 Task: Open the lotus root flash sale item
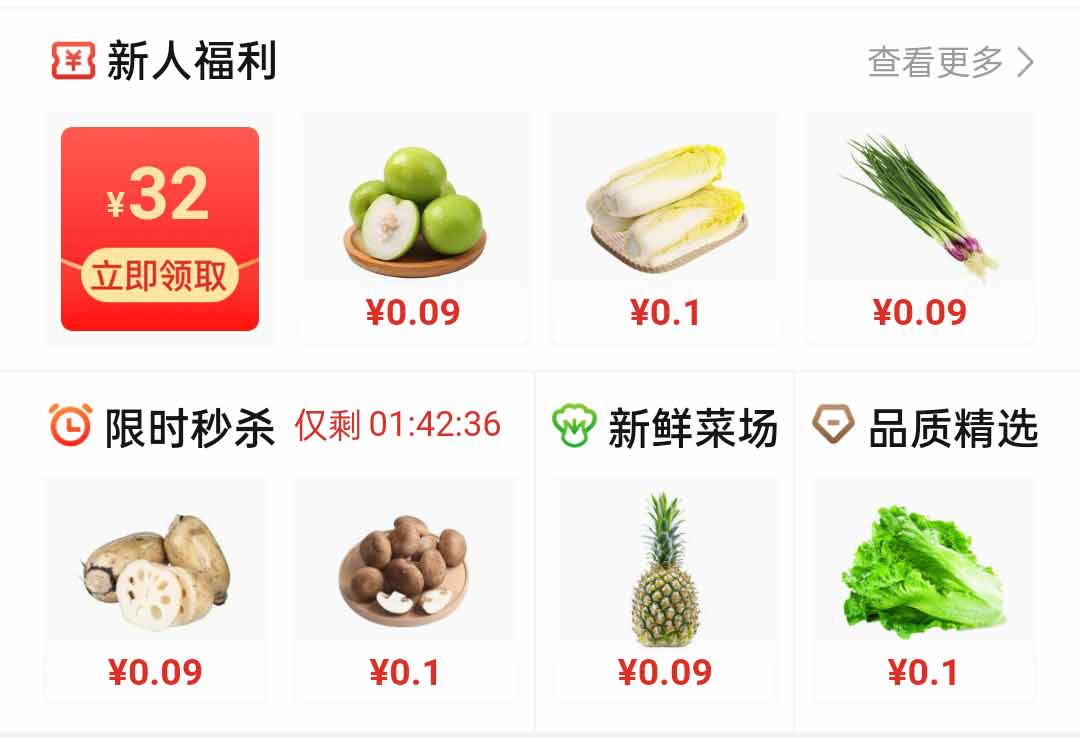coord(156,590)
